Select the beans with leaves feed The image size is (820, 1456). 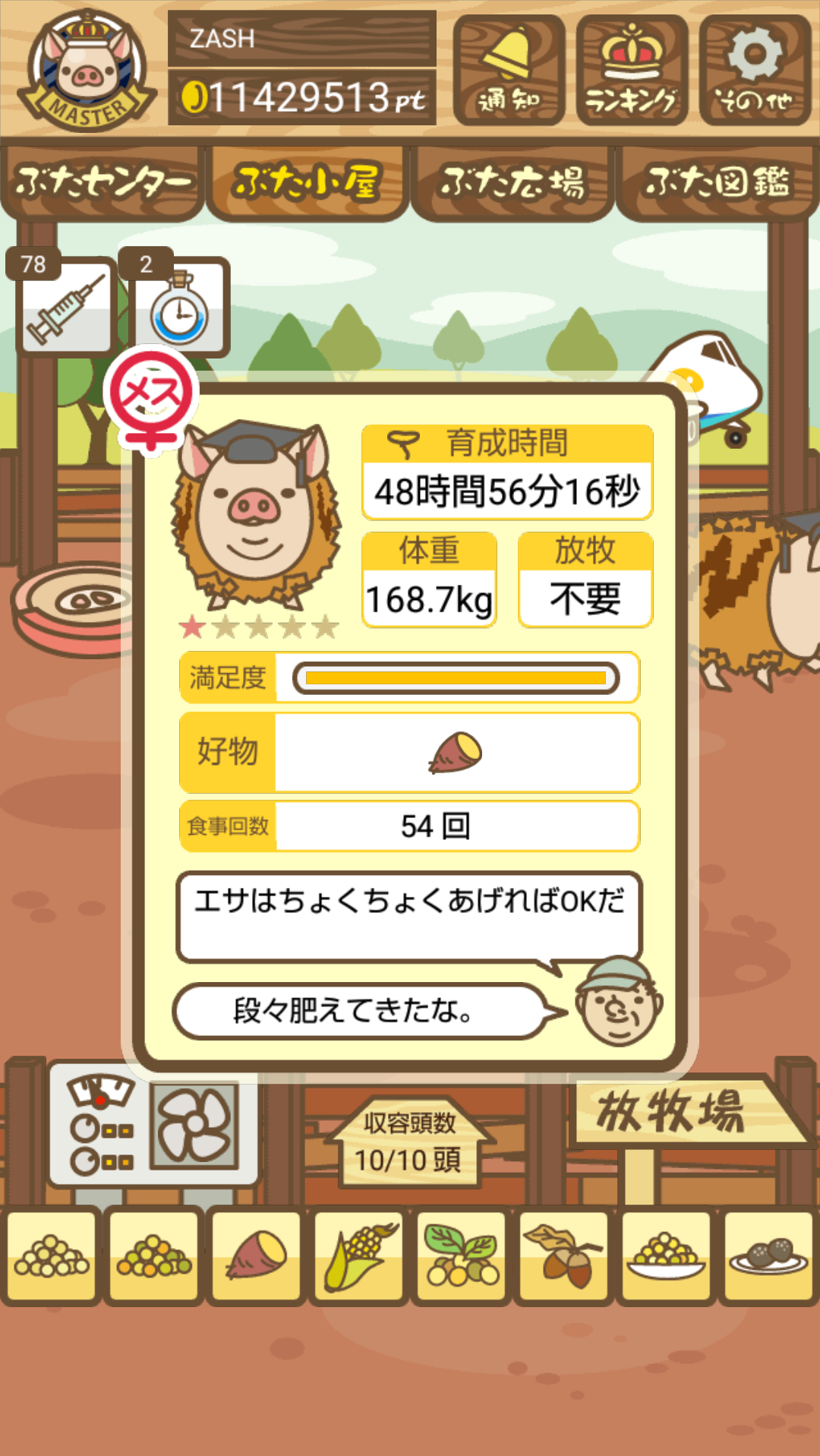tap(462, 1255)
